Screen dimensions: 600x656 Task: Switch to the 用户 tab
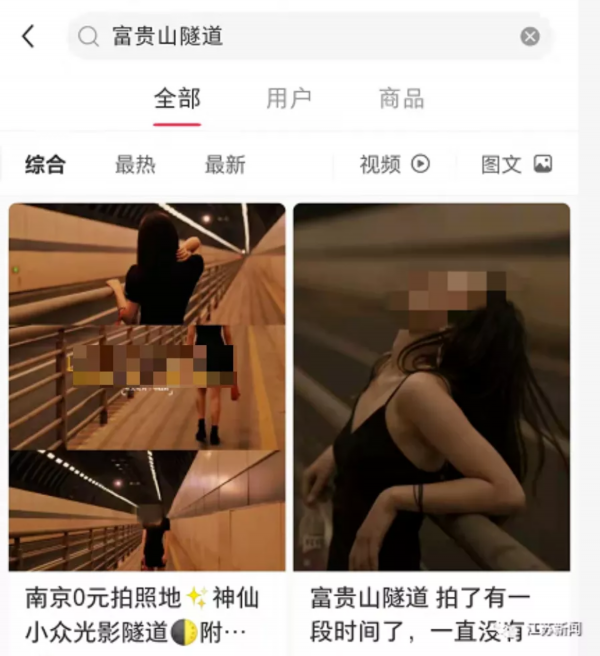coord(289,98)
